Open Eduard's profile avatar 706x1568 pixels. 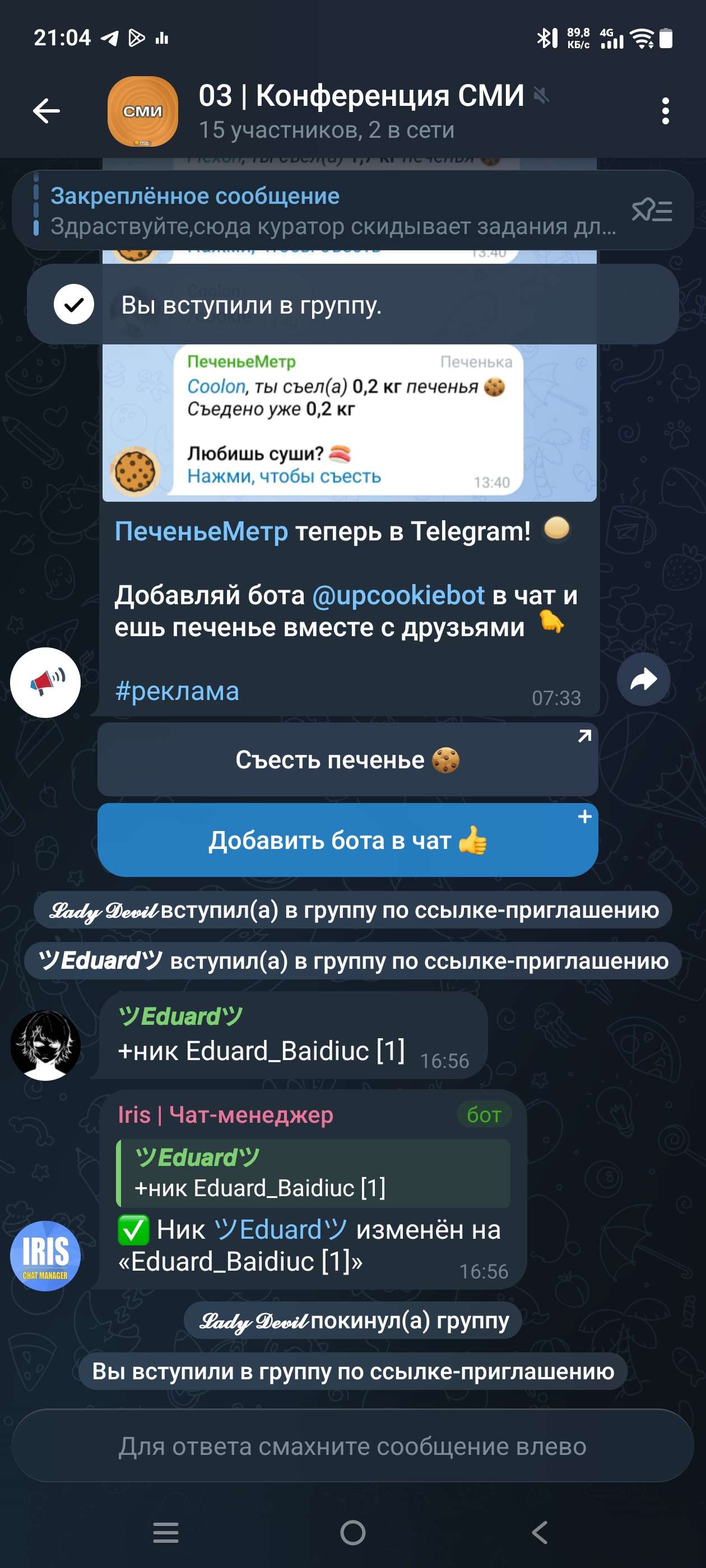(46, 1045)
